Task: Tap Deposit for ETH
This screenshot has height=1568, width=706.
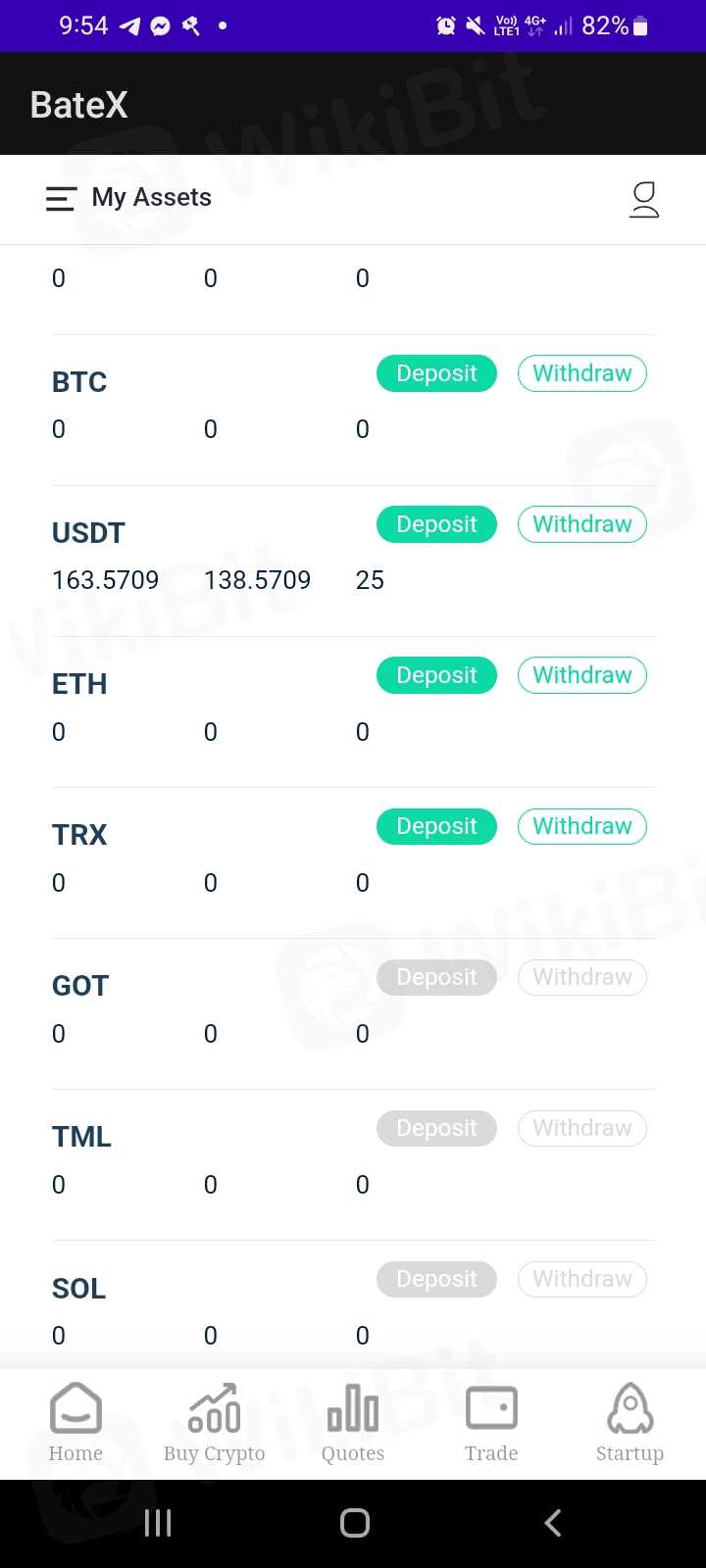Action: [436, 675]
